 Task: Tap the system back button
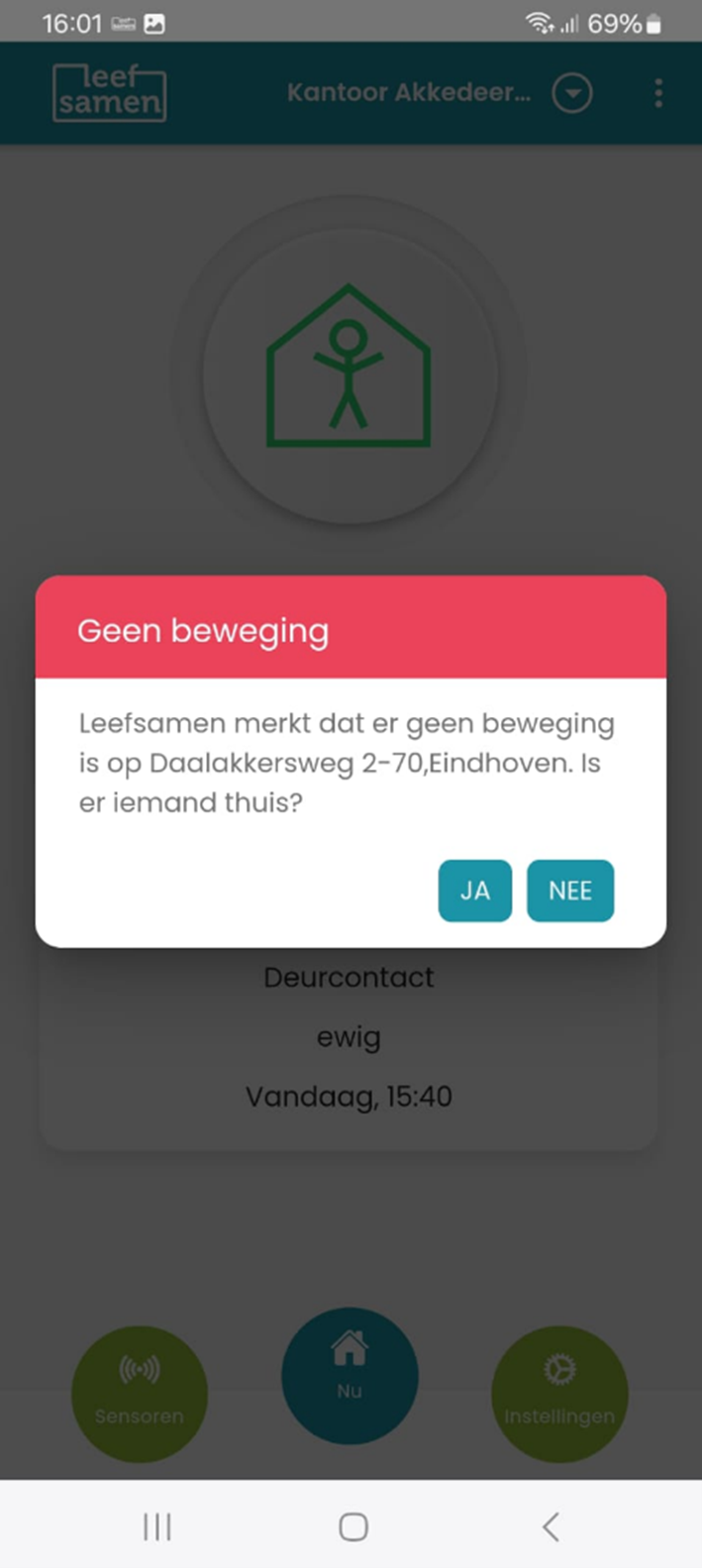551,1526
